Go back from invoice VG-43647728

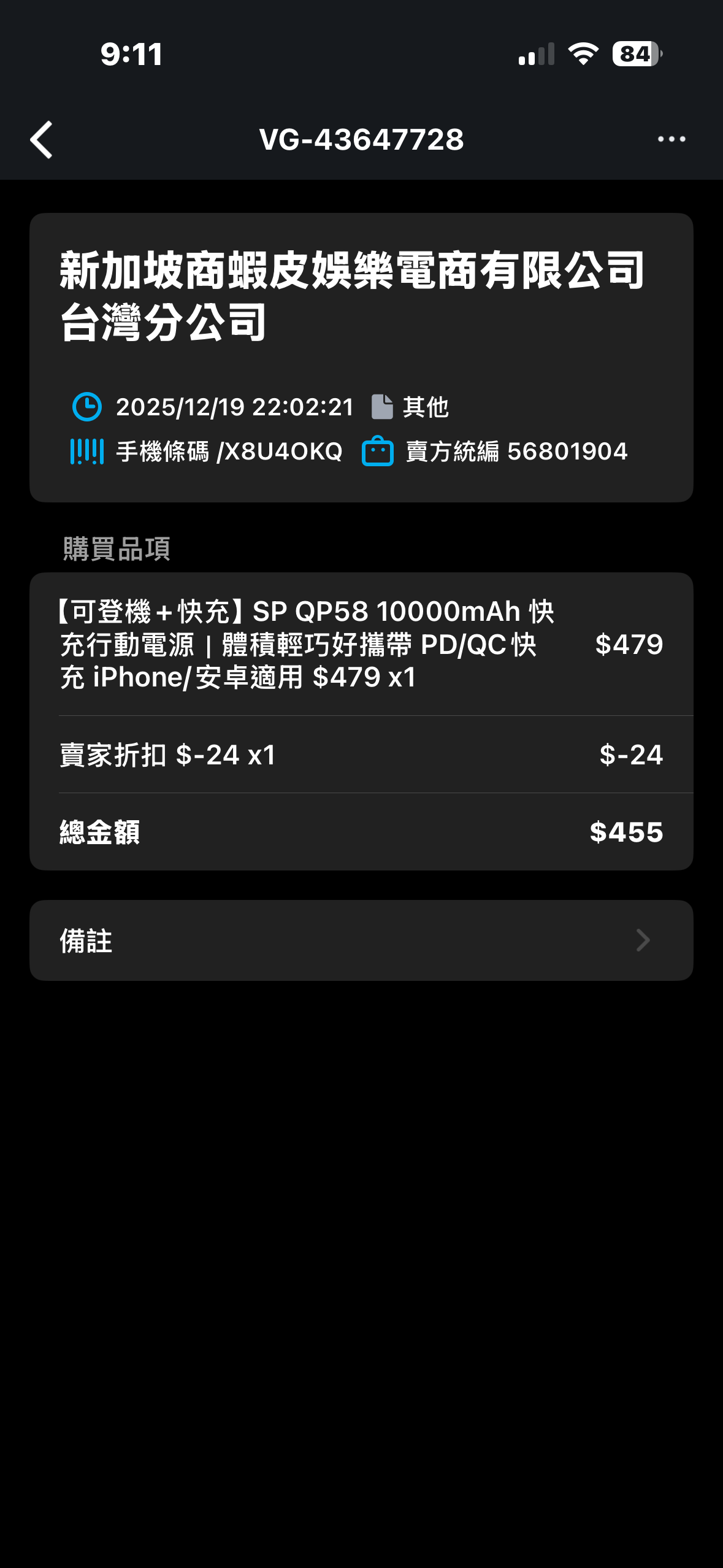(42, 140)
